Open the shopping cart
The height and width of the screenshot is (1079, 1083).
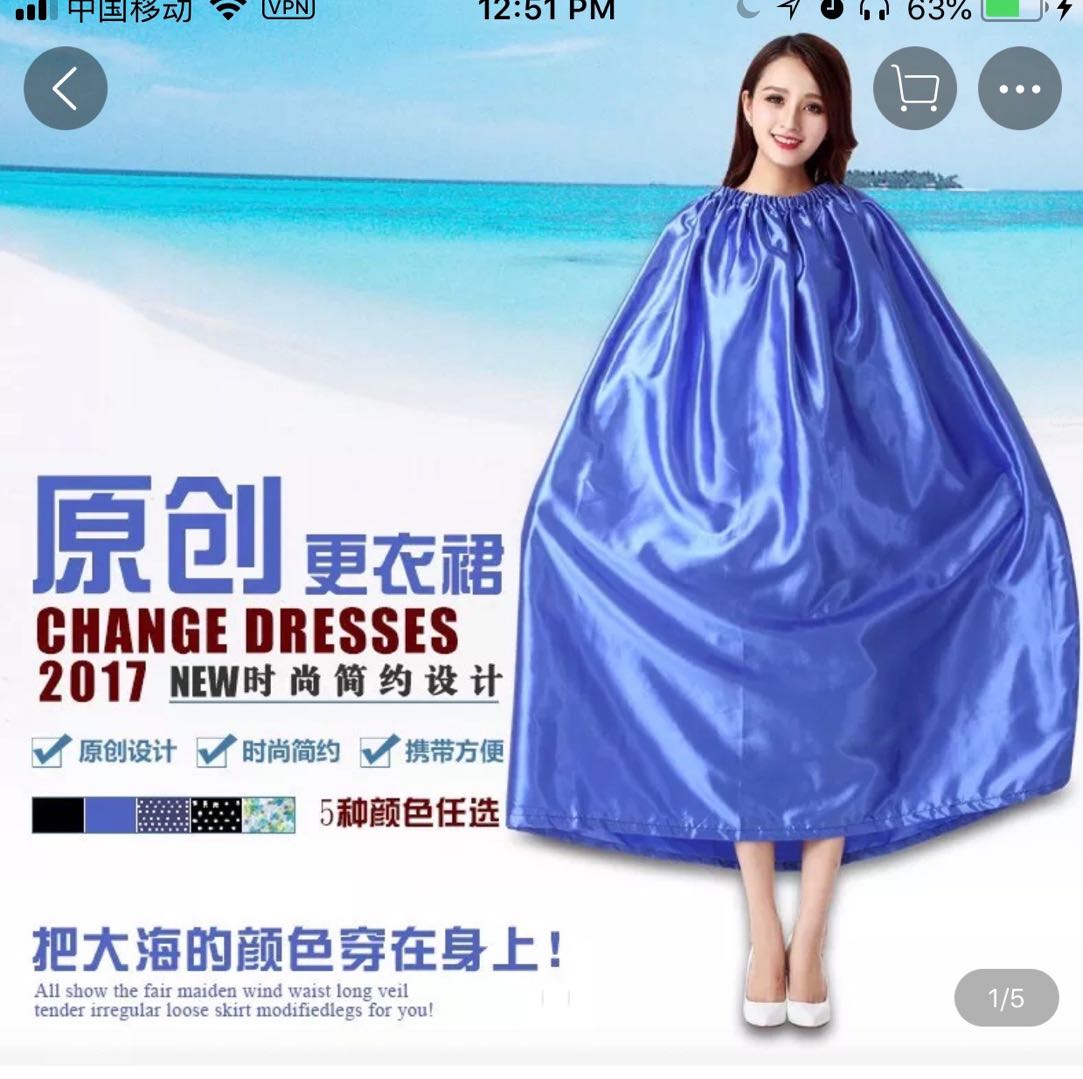coord(915,89)
